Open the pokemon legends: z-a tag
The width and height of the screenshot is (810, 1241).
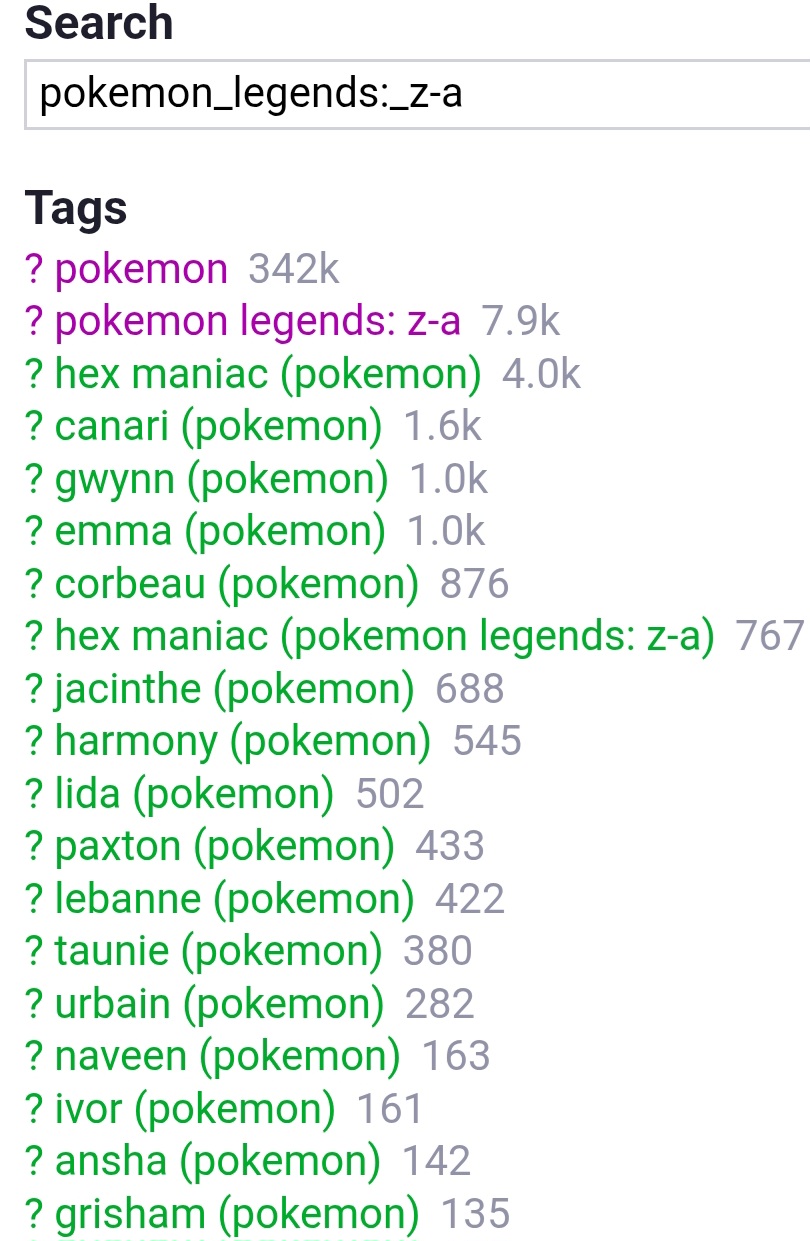[x=257, y=321]
